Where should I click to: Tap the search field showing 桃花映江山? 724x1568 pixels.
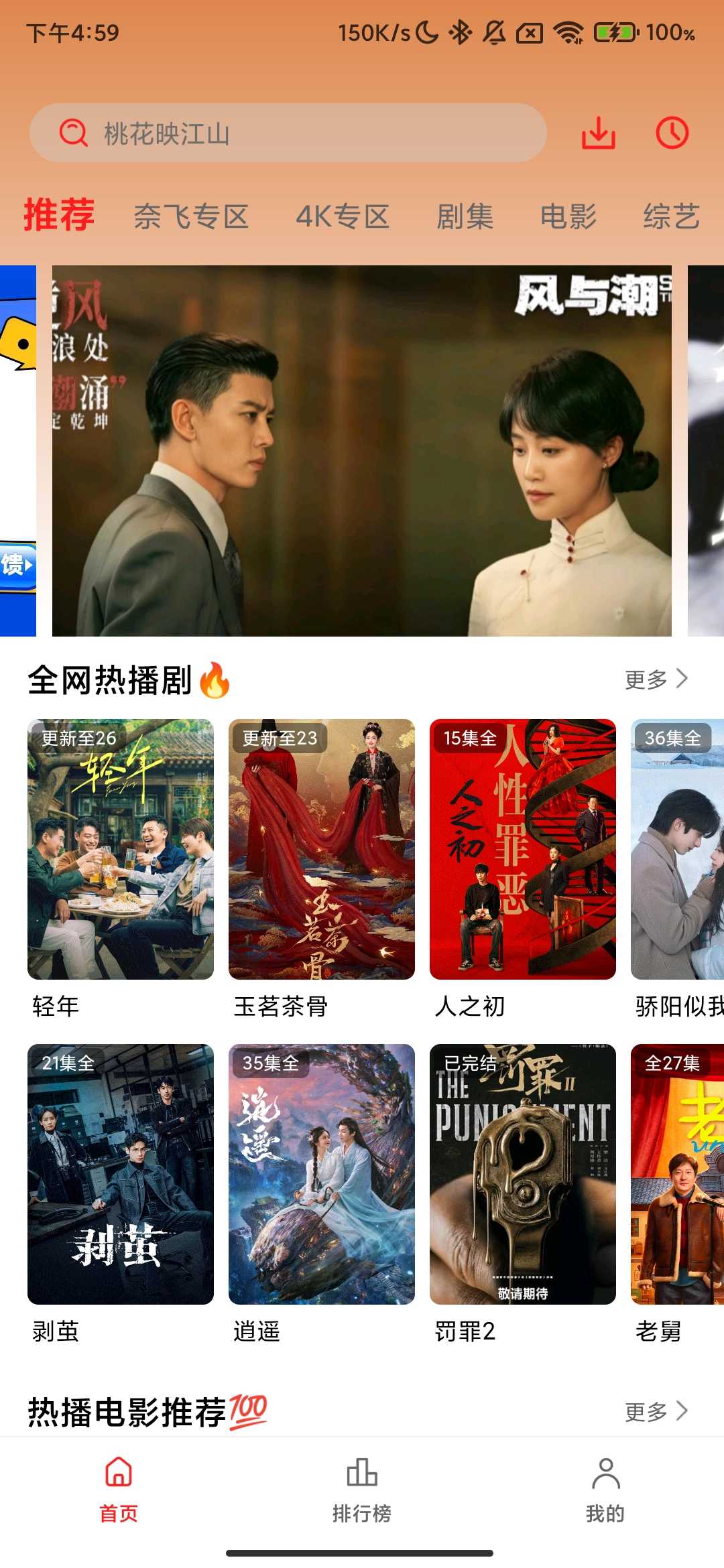coord(288,133)
